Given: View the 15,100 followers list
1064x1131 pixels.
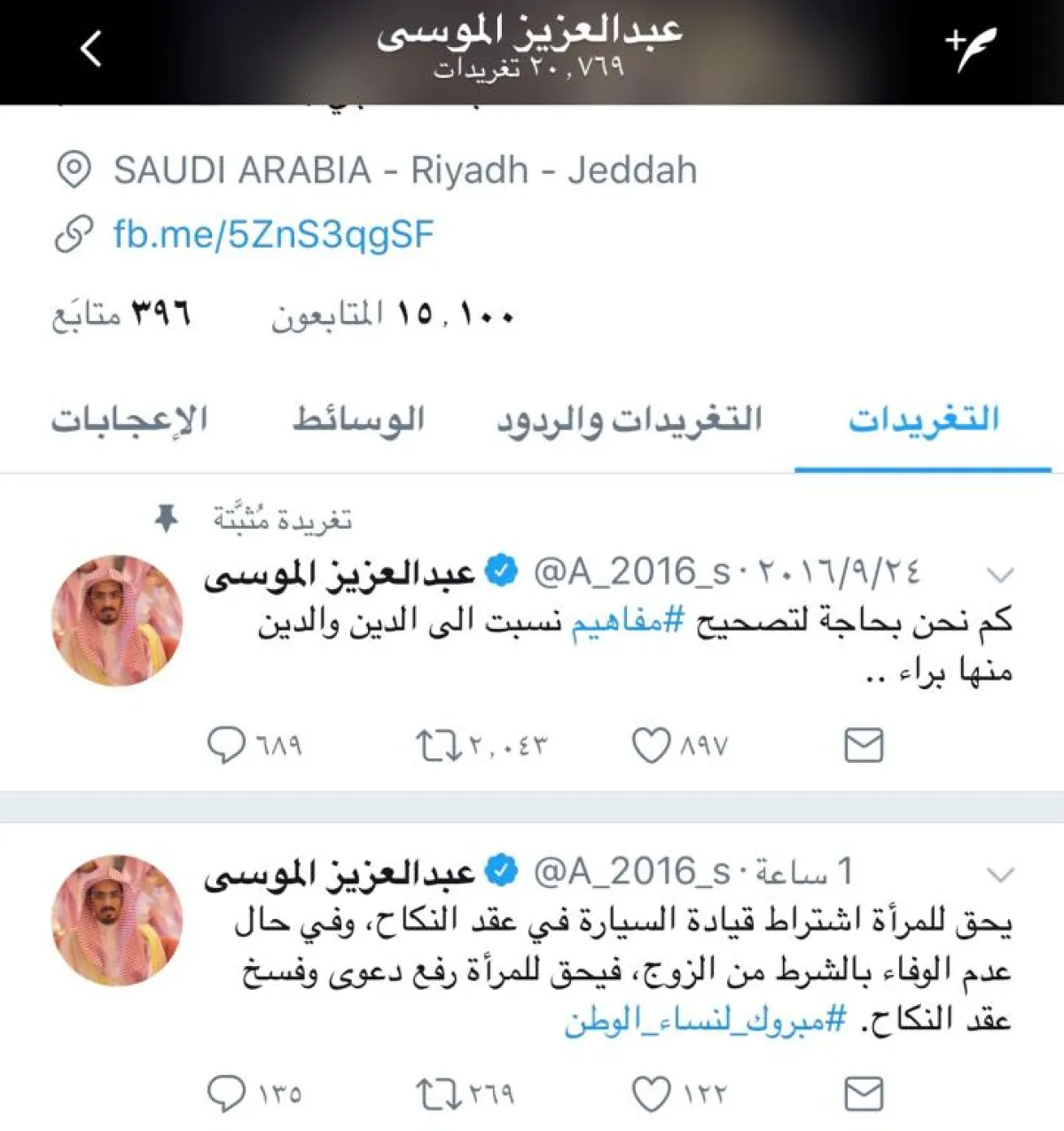Looking at the screenshot, I should click(392, 315).
